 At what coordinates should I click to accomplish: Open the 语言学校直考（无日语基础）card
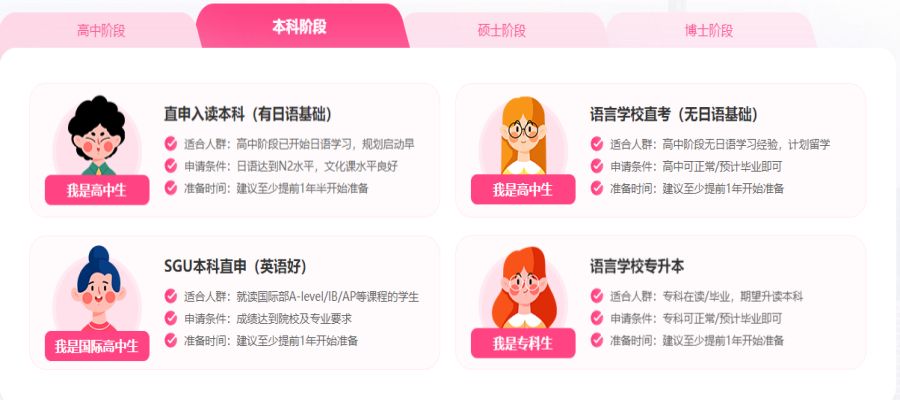[673, 114]
